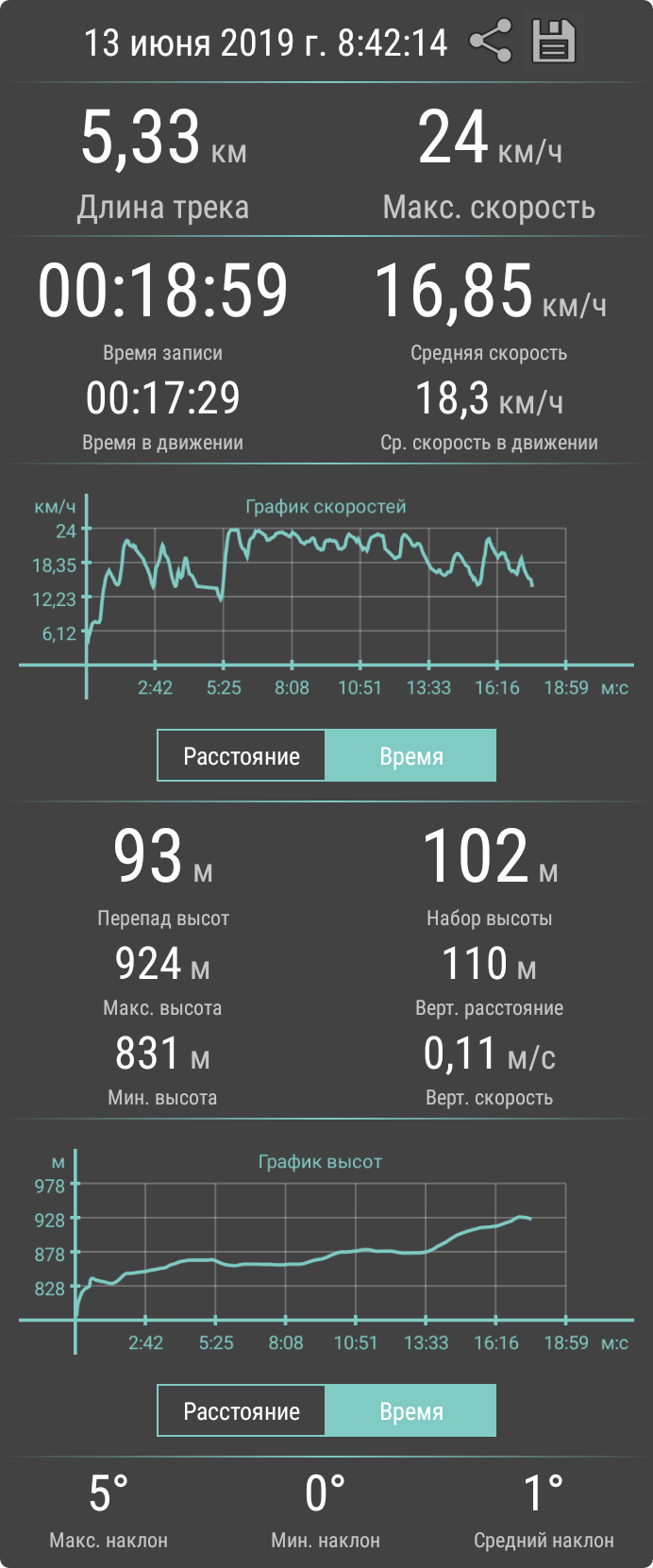Share this track's statistics
This screenshot has height=1568, width=653.
(x=491, y=42)
